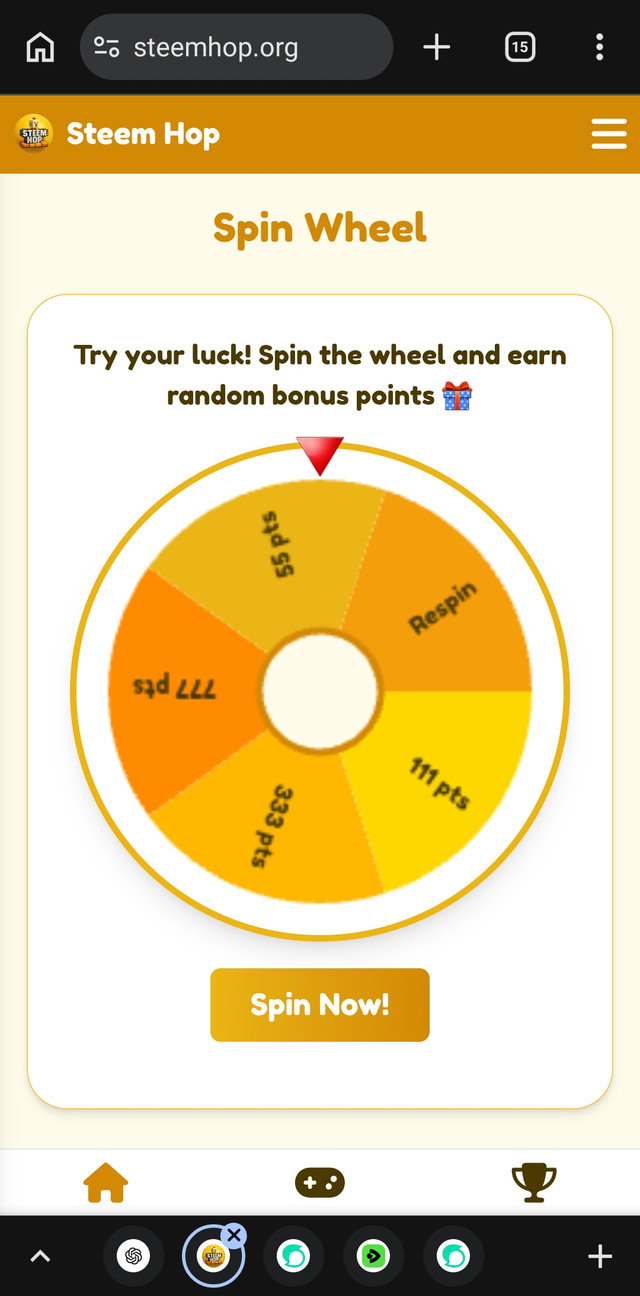Image resolution: width=640 pixels, height=1296 pixels.
Task: View the 15 open browser tabs
Action: (520, 47)
